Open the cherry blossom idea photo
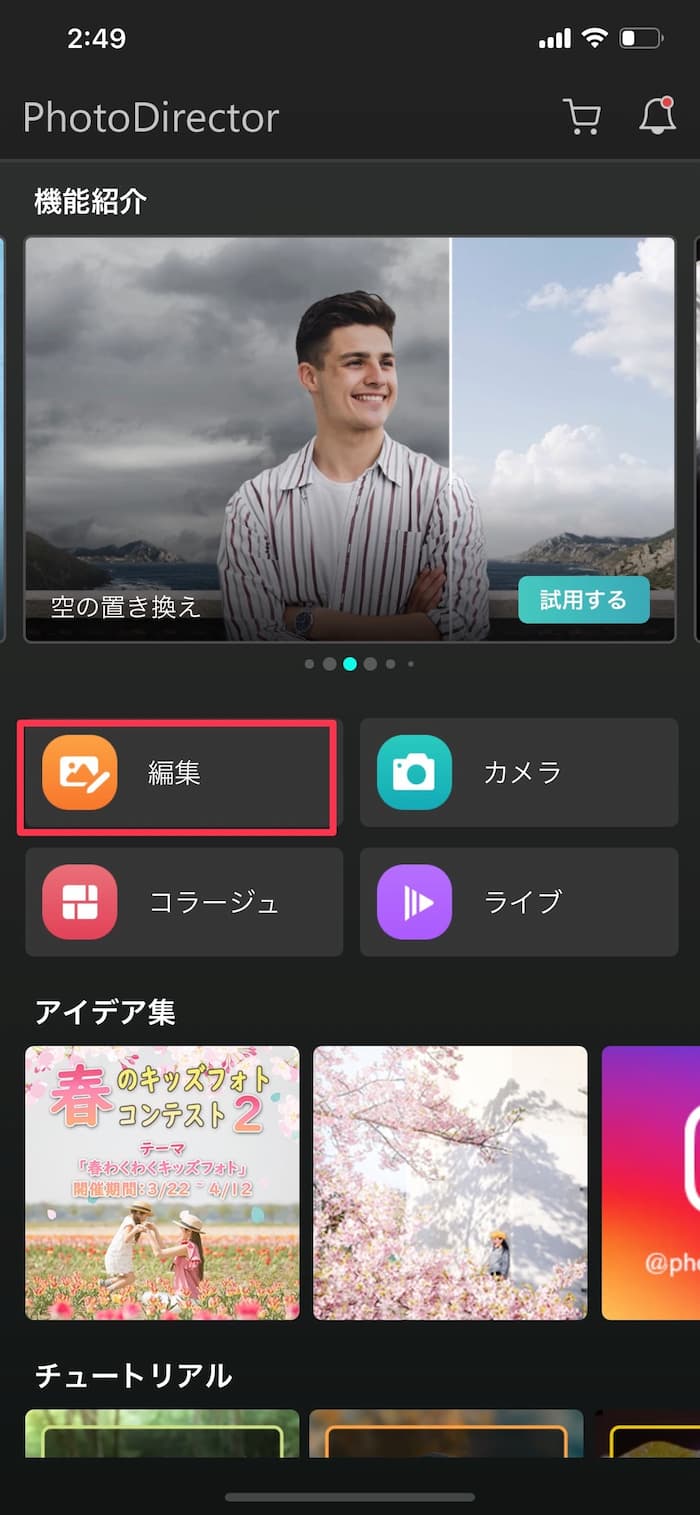This screenshot has height=1515, width=700. (x=450, y=1183)
